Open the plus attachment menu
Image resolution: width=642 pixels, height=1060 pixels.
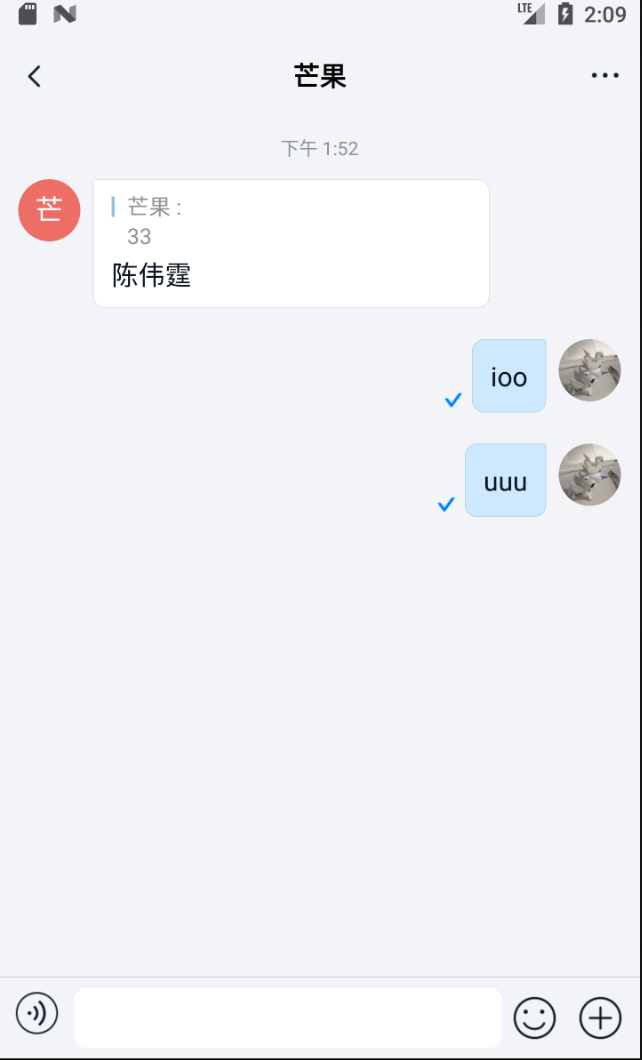(x=600, y=1018)
